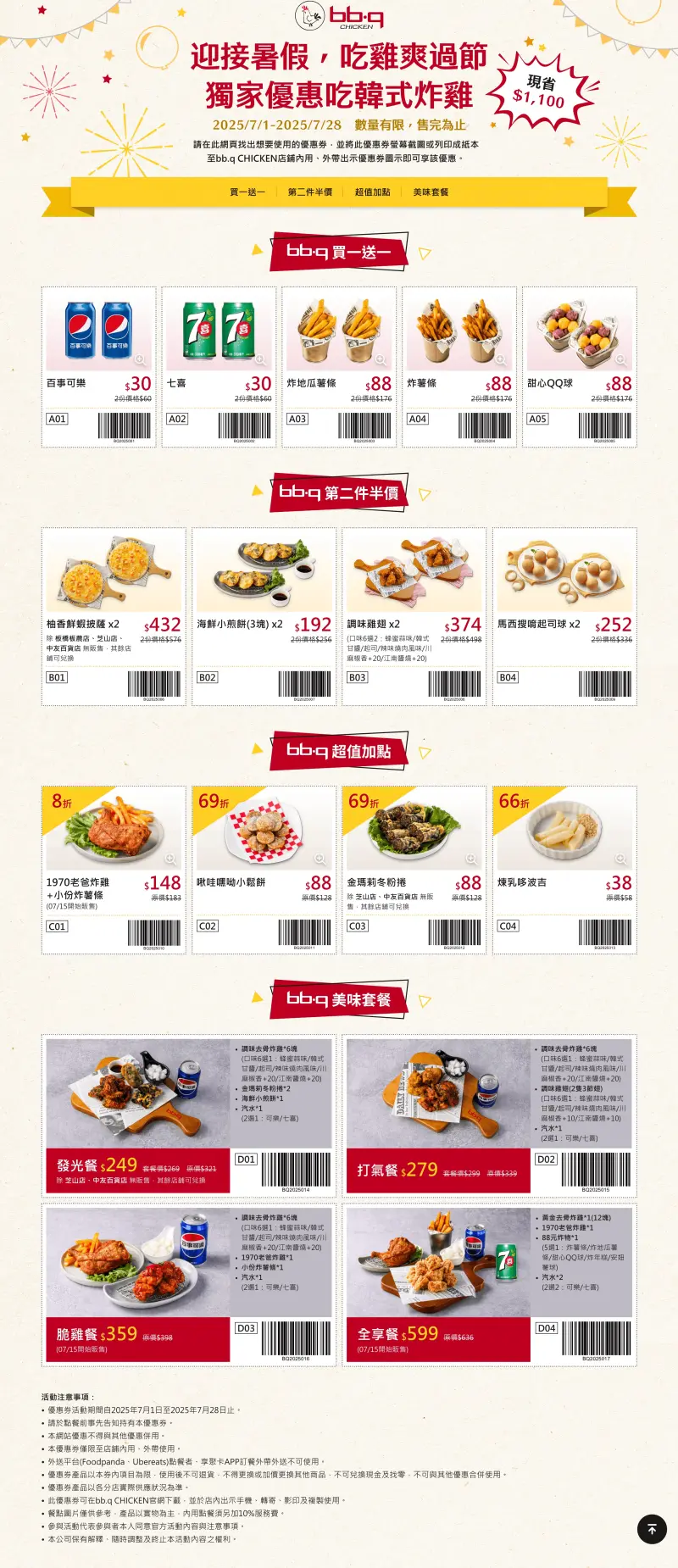The width and height of the screenshot is (678, 1568).
Task: Go to the 超值加點 section
Action: click(372, 192)
